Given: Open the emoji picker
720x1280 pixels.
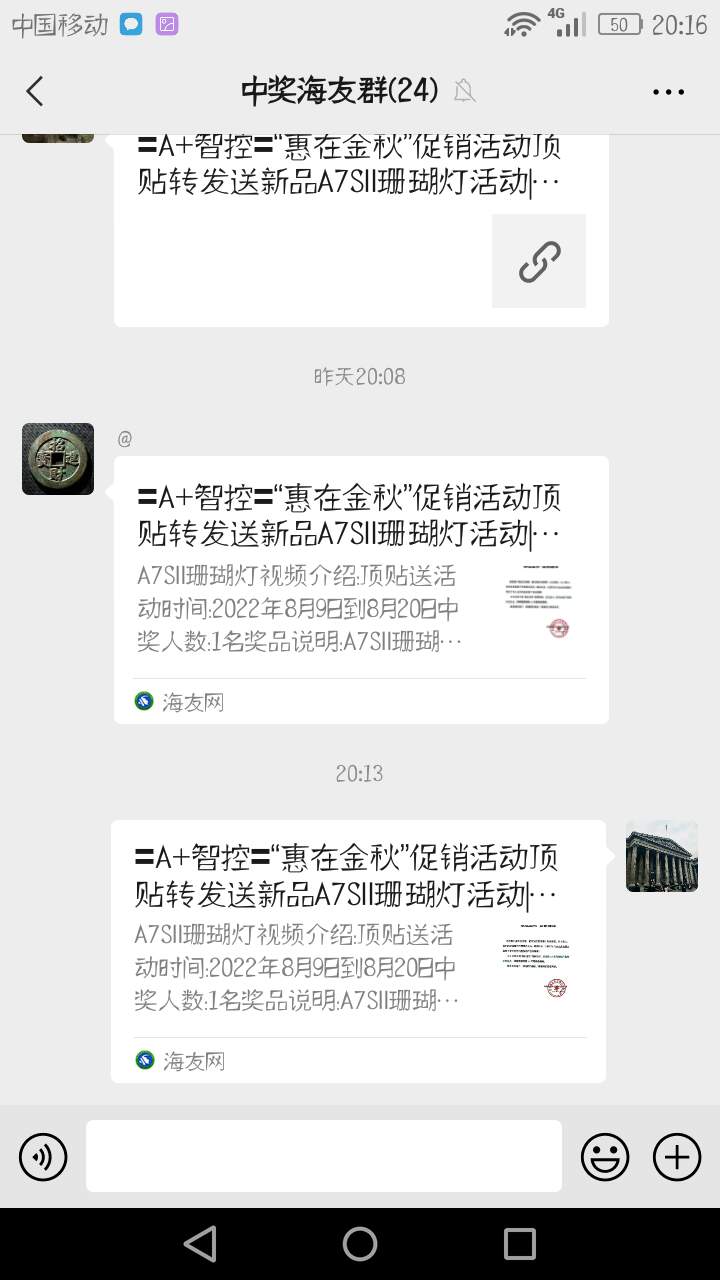Looking at the screenshot, I should point(605,1157).
